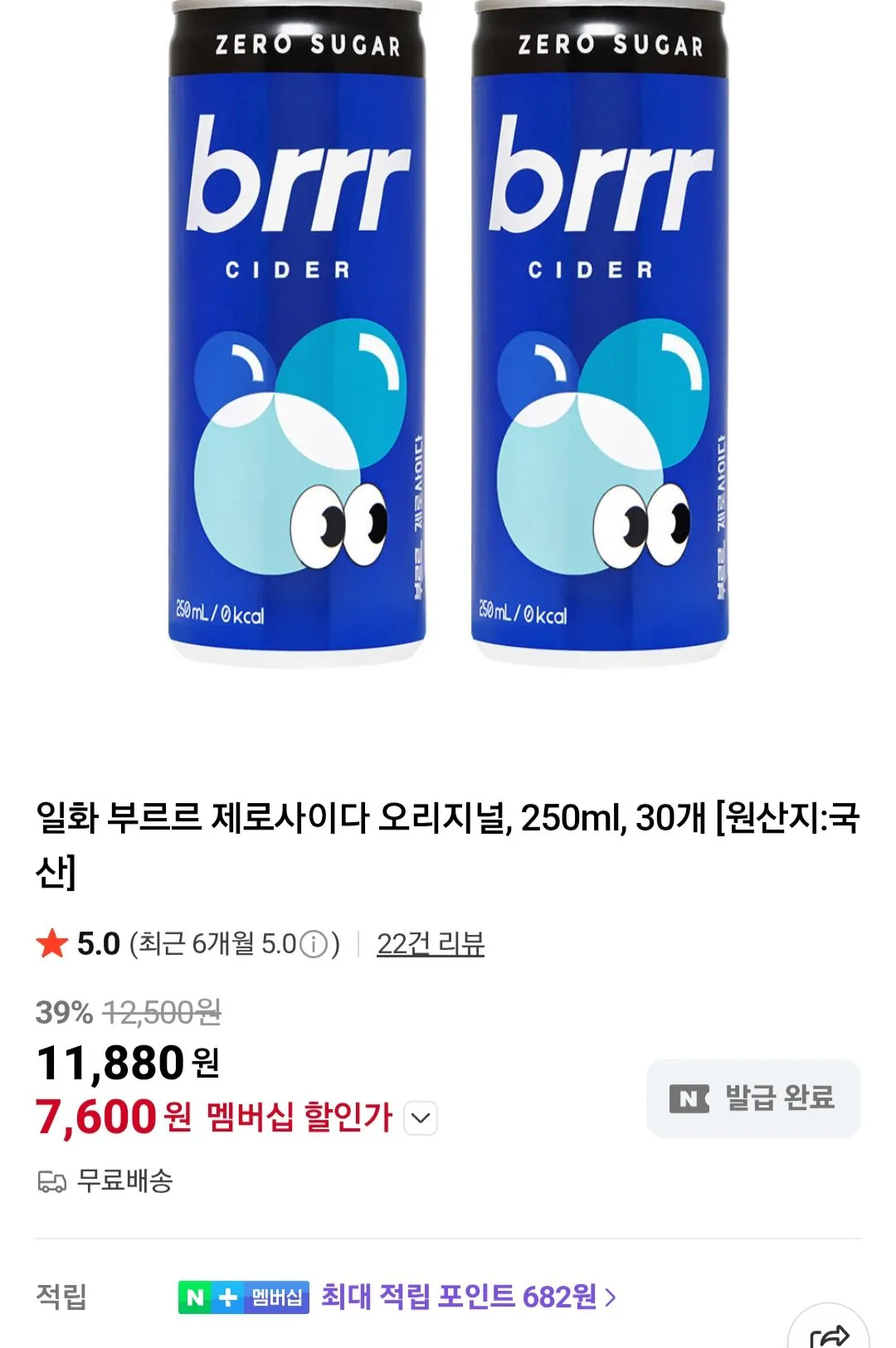Collapse the membership discount dropdown arrow
This screenshot has height=1348, width=896.
click(x=420, y=1118)
